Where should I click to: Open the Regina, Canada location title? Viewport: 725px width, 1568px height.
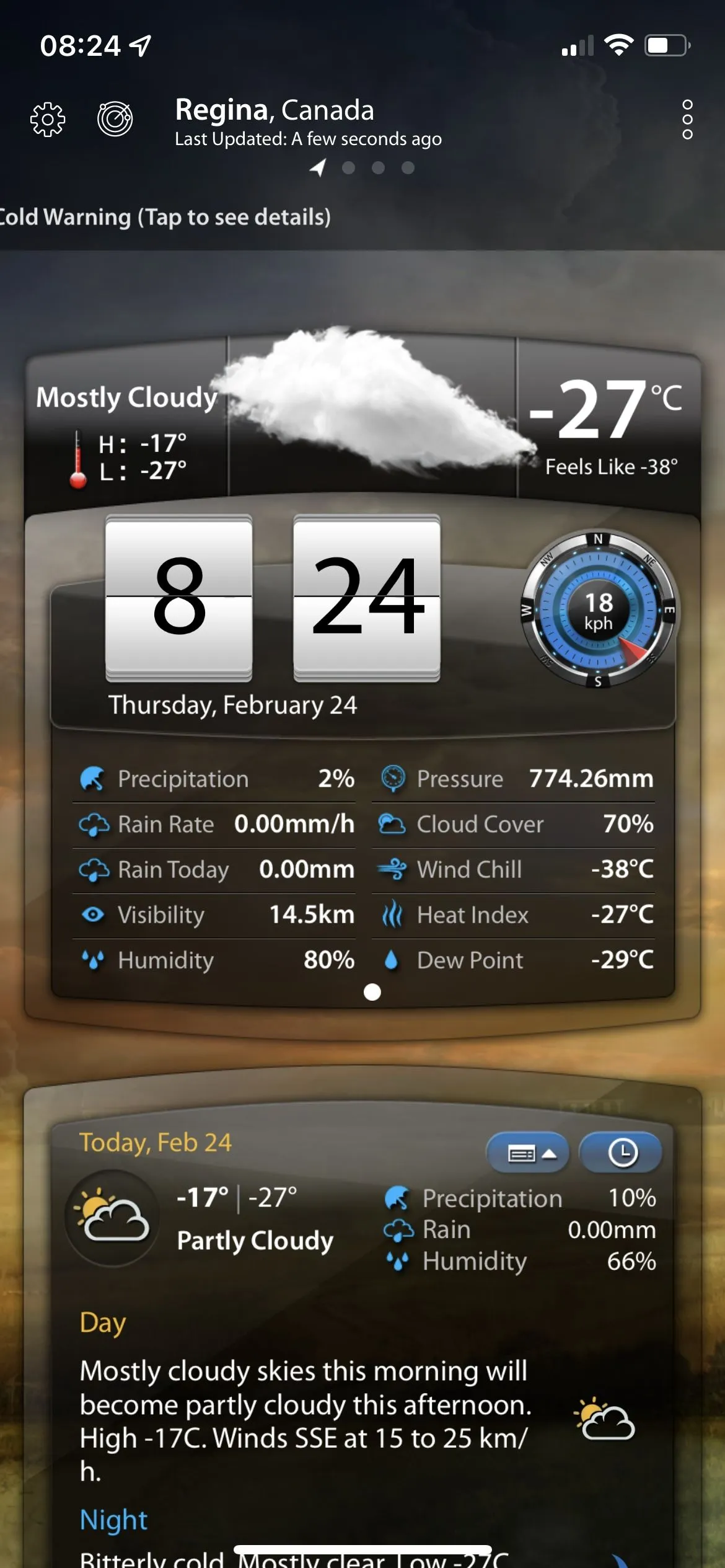point(275,110)
